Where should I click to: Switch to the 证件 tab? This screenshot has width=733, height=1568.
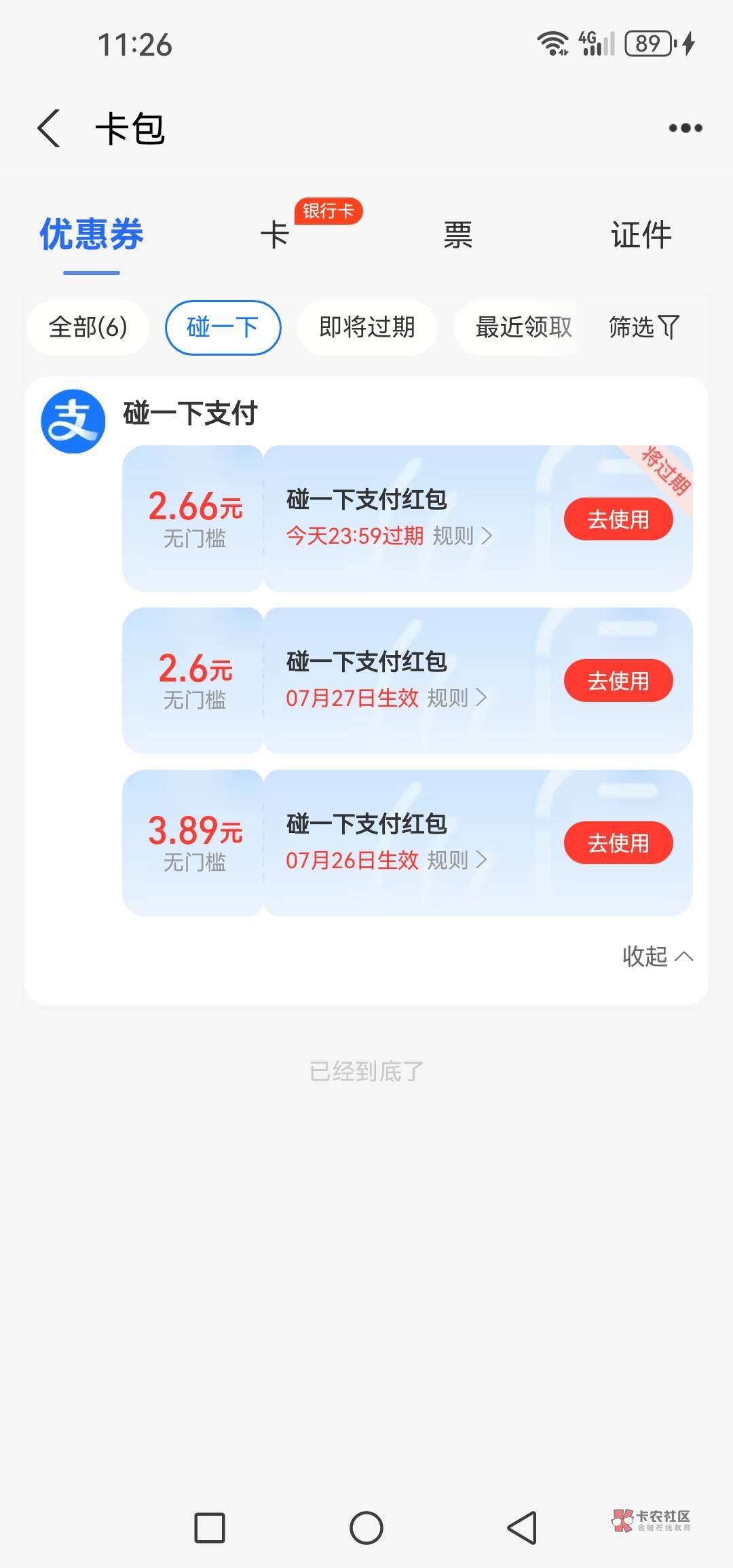641,236
